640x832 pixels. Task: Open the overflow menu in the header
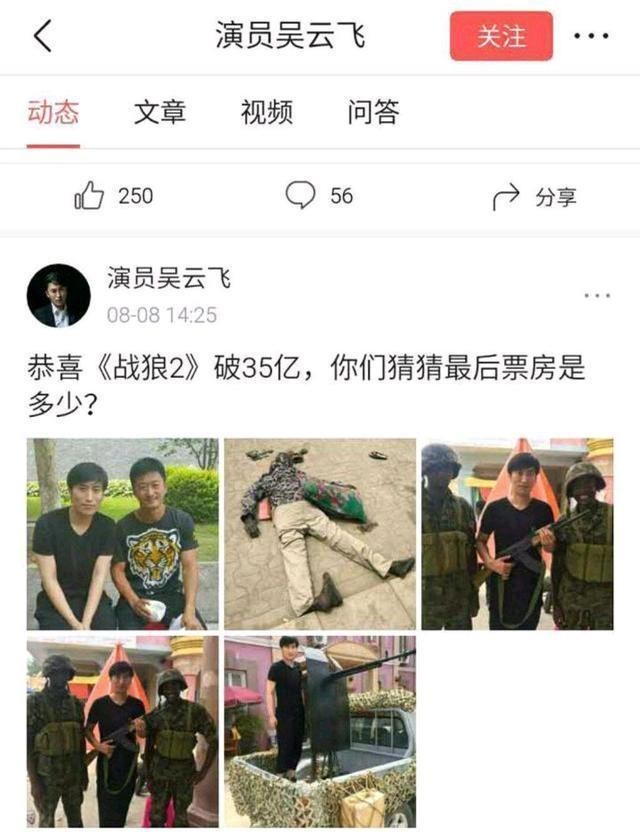pyautogui.click(x=591, y=37)
